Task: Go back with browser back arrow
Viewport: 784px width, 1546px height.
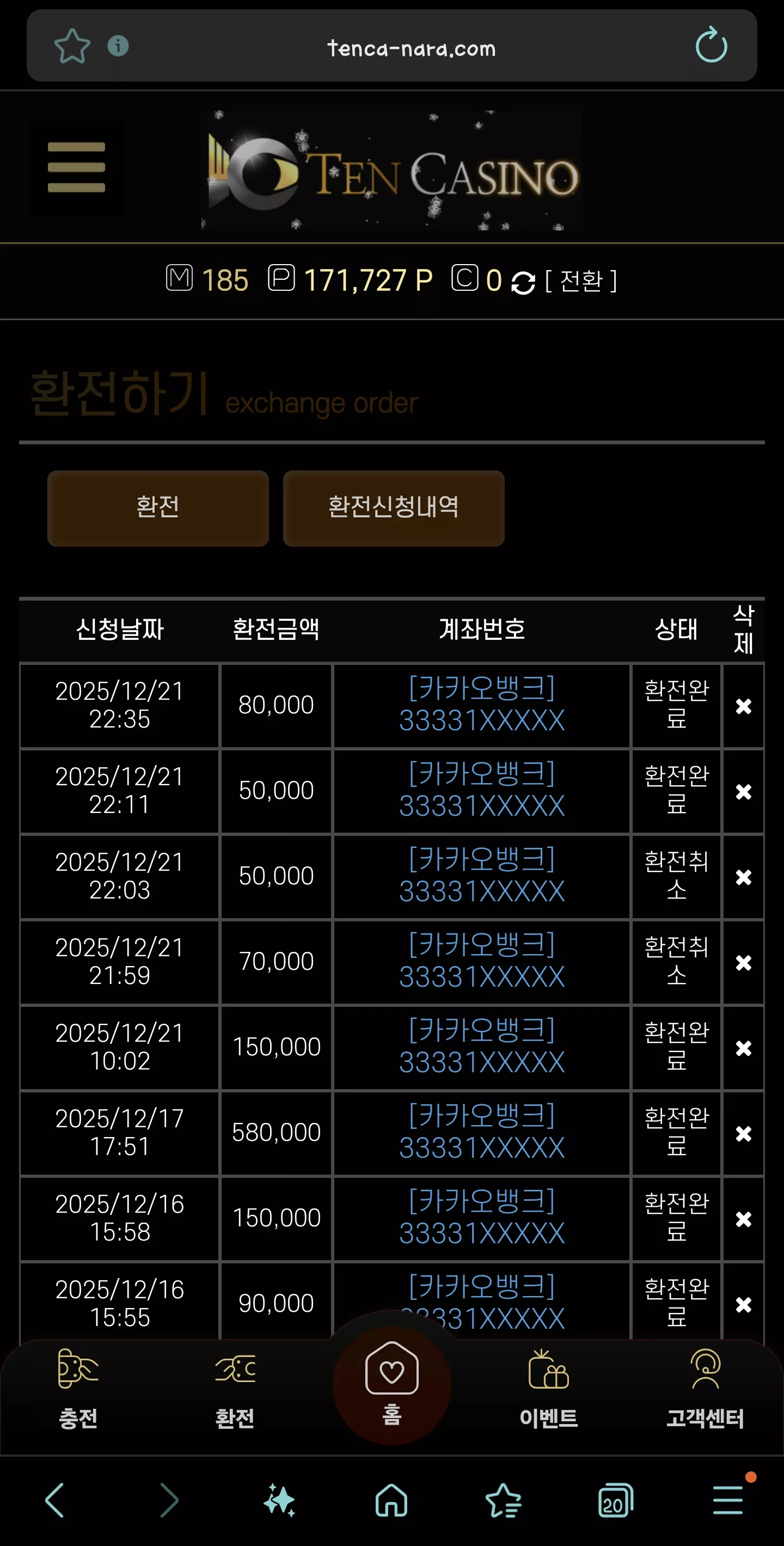Action: tap(54, 1500)
